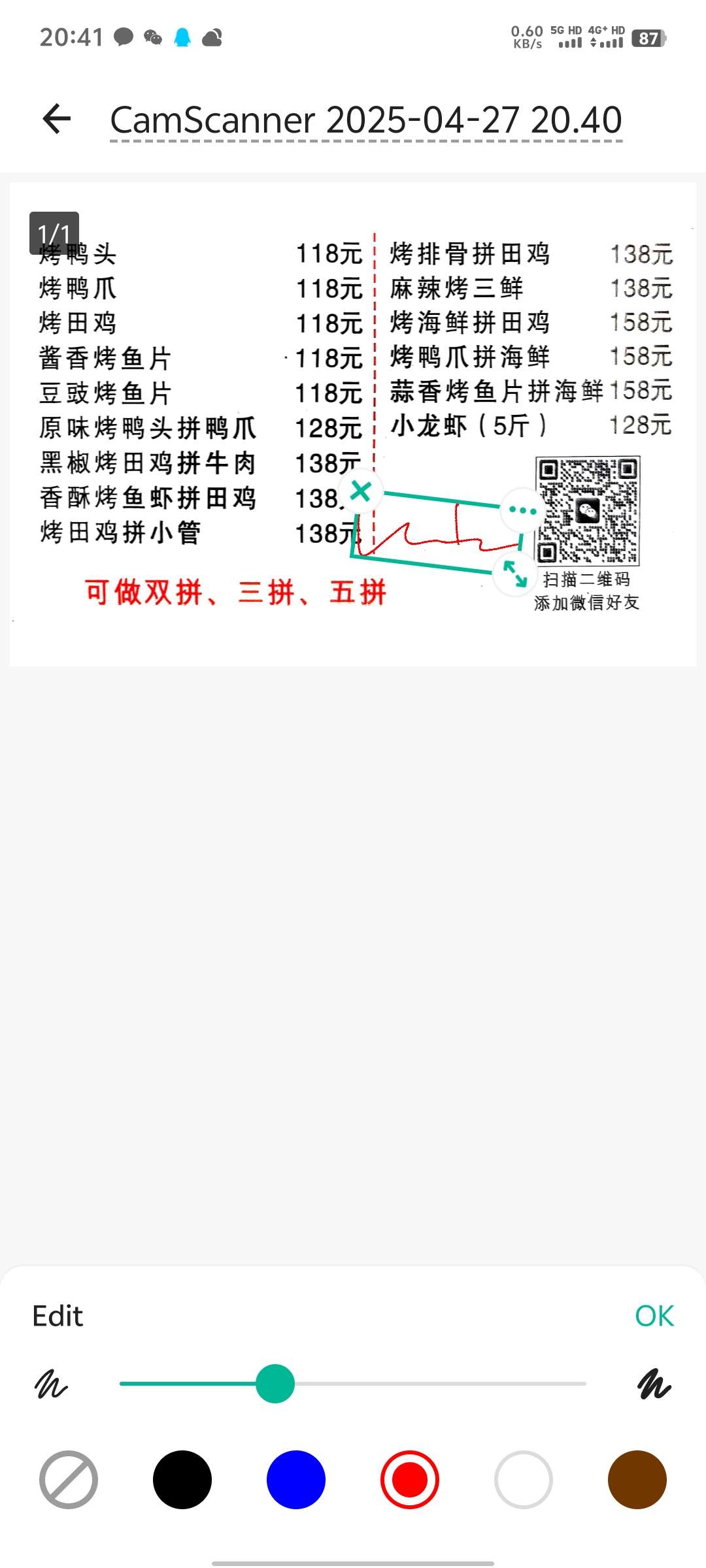Screen dimensions: 706x1568
Task: Open signature options via three-dots handle
Action: tap(522, 510)
